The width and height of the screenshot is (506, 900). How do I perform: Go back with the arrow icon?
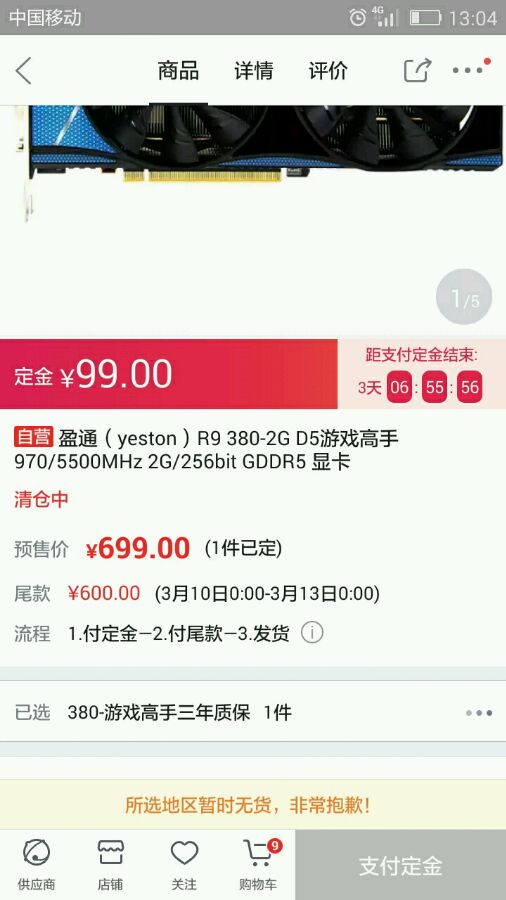[24, 71]
